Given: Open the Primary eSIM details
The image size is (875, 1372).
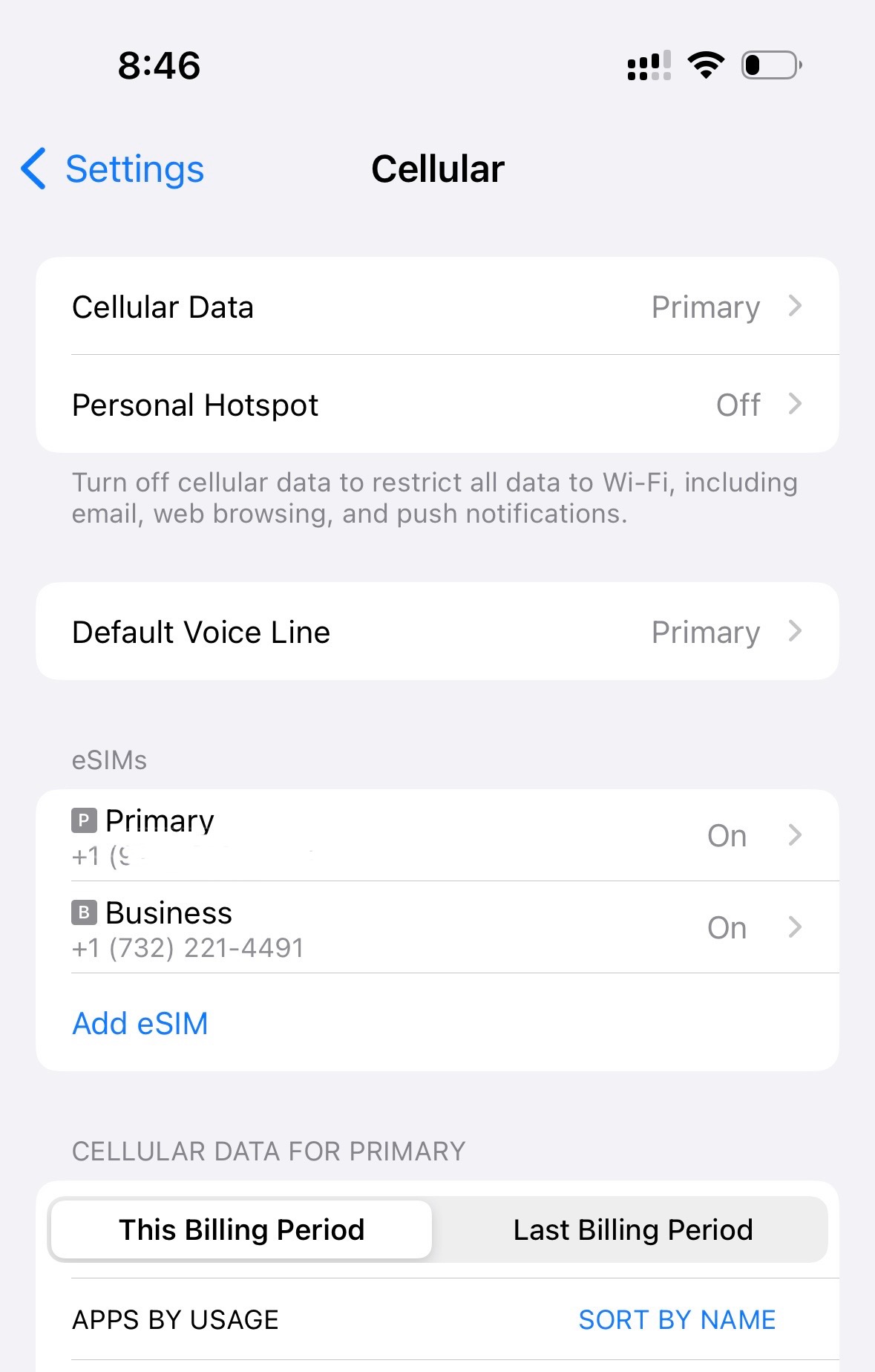Looking at the screenshot, I should [445, 835].
